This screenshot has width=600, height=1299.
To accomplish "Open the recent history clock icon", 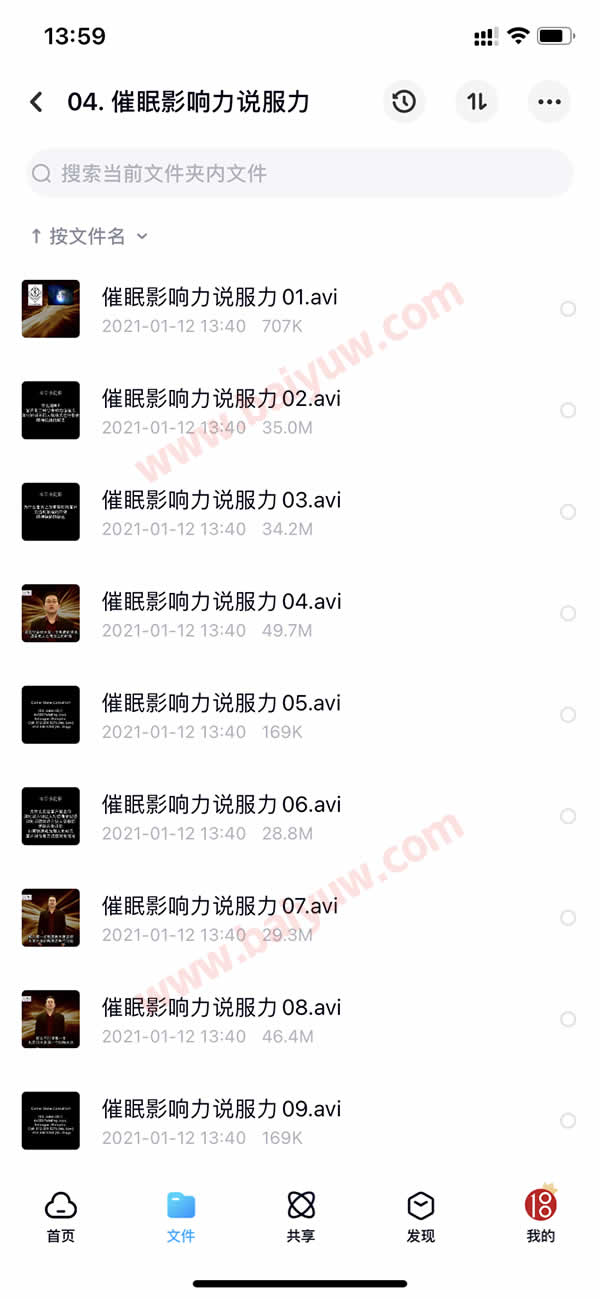I will pos(404,102).
